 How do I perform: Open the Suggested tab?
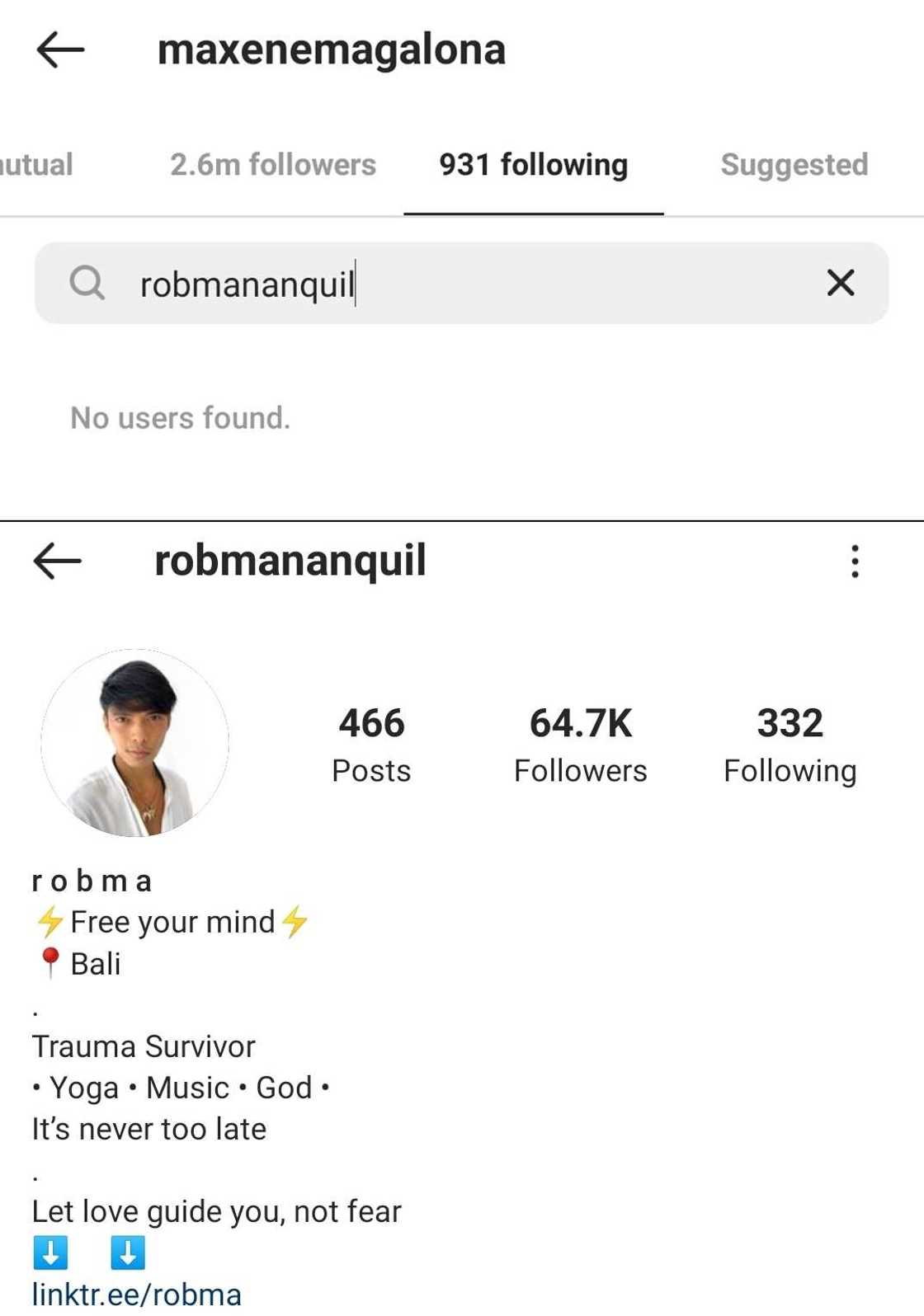point(794,165)
